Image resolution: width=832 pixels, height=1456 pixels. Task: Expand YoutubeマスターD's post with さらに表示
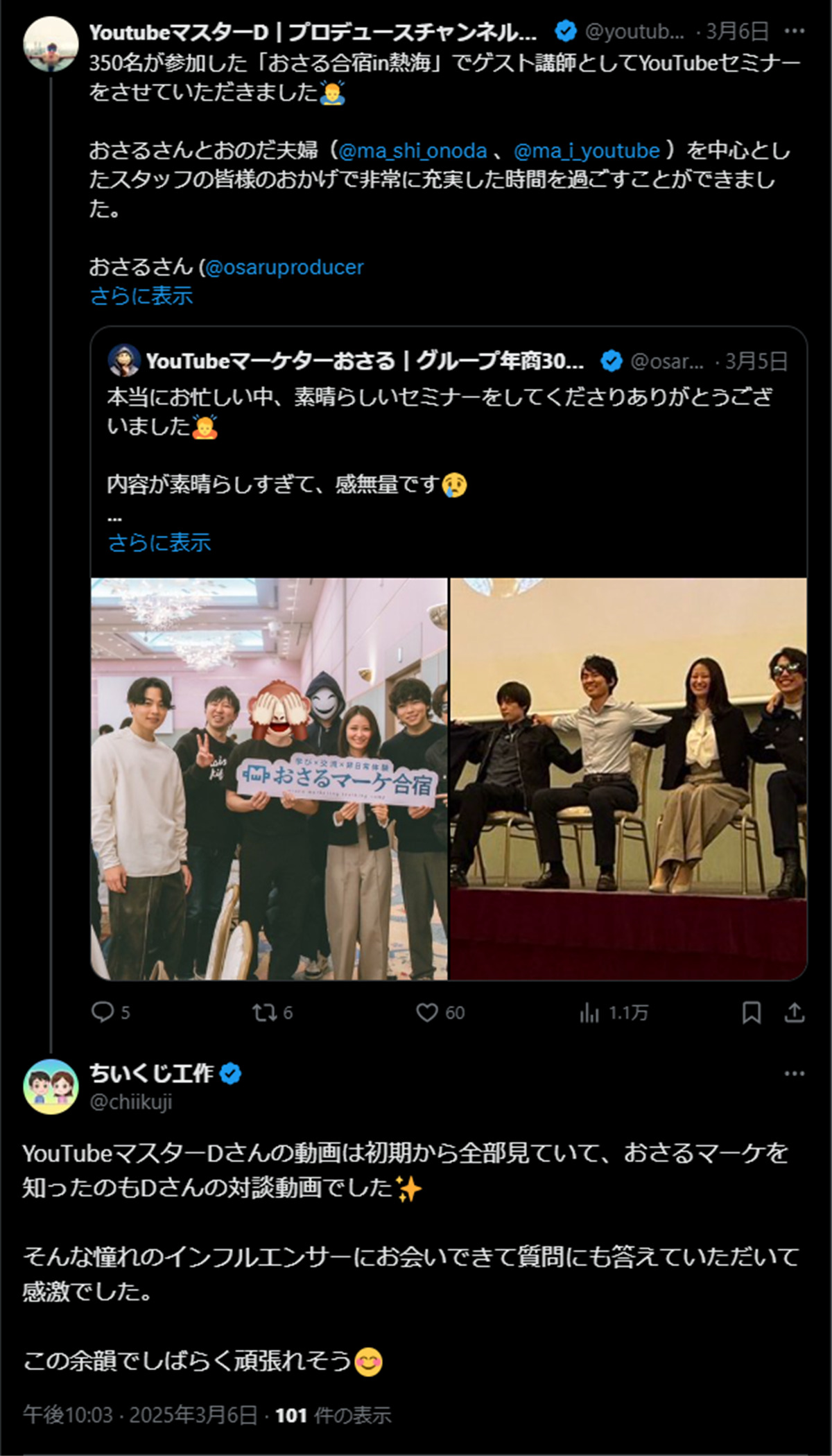point(141,296)
